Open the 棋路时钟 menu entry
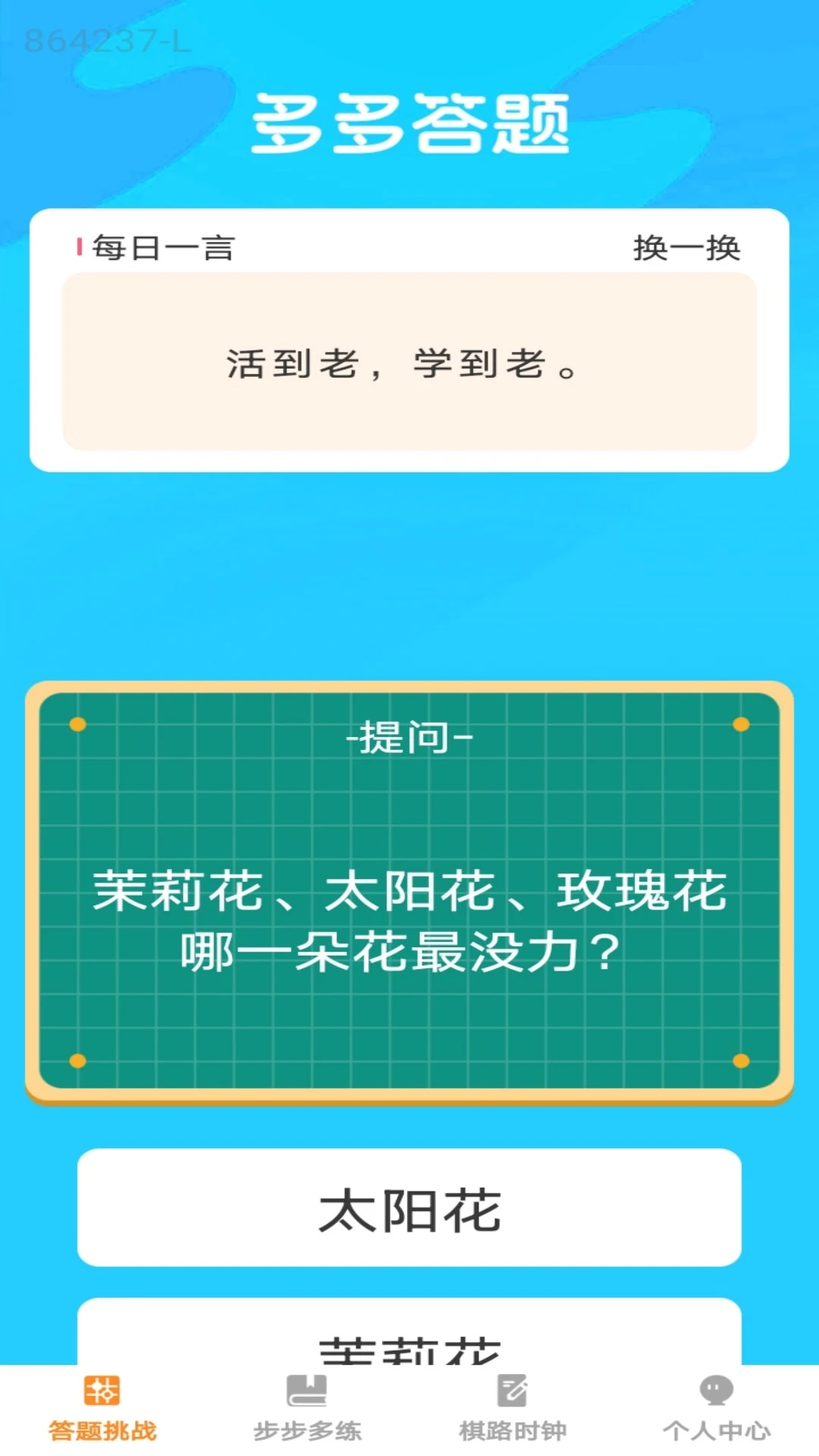819x1456 pixels. (x=512, y=1429)
